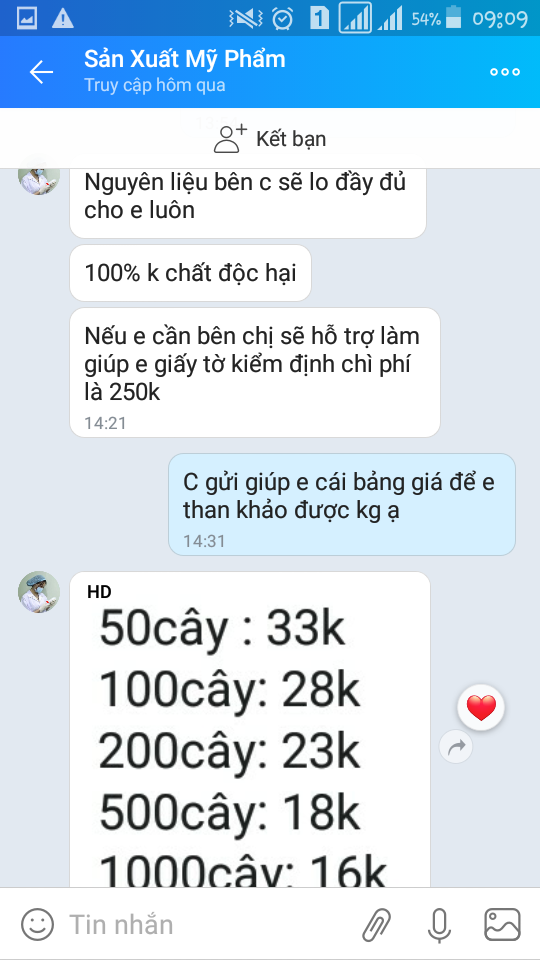Record a voice message with the microphone
This screenshot has width=540, height=960.
439,924
